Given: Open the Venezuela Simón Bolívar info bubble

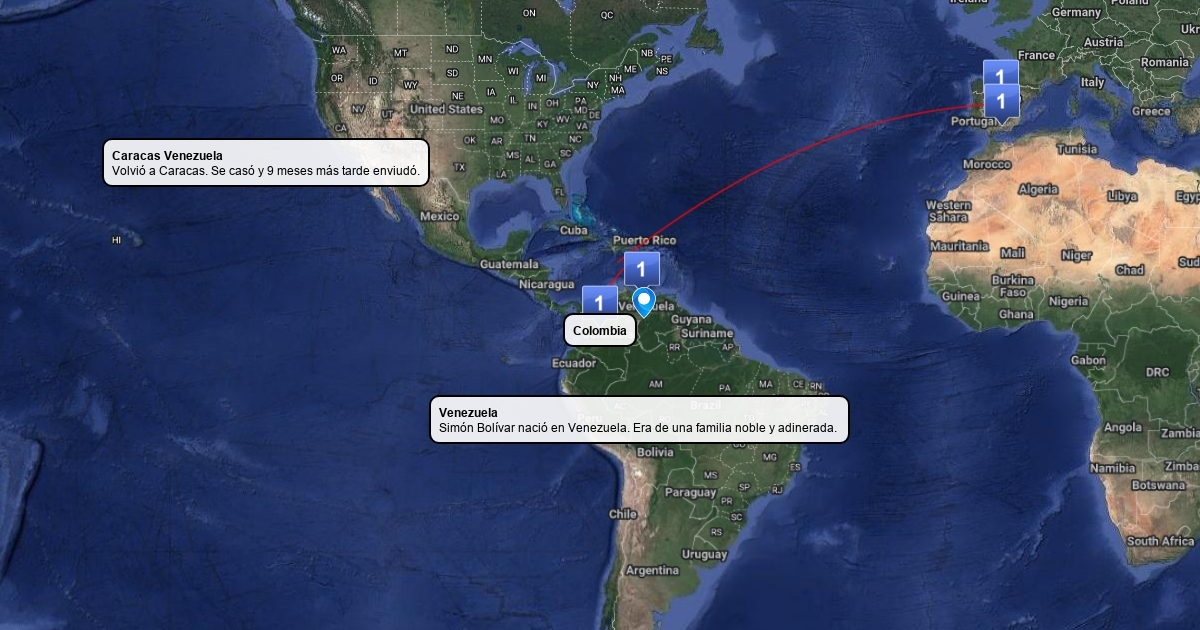Looking at the screenshot, I should point(640,420).
